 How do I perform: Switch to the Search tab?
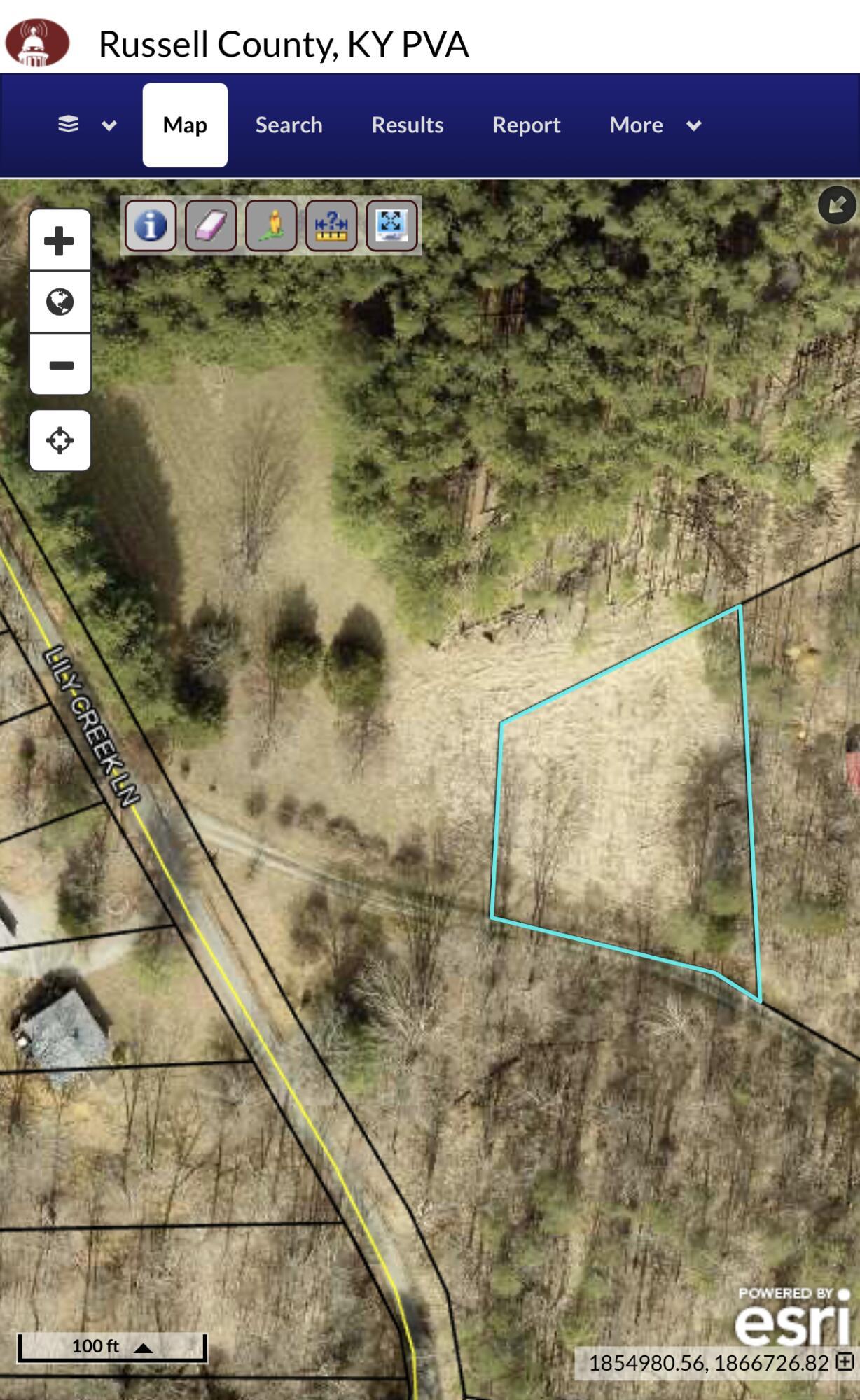pyautogui.click(x=289, y=125)
